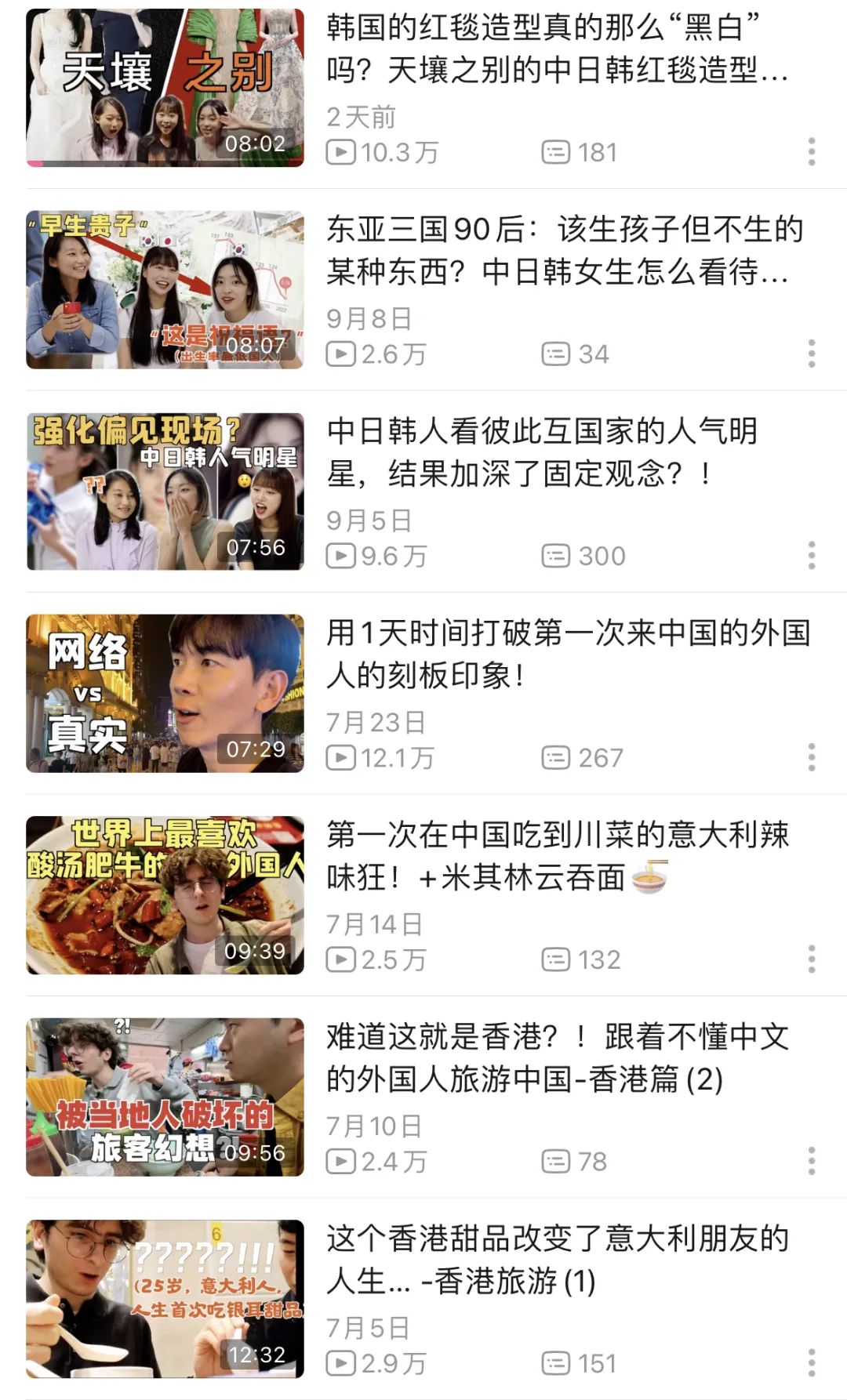Open more options for the red carpet video
Image resolution: width=847 pixels, height=1400 pixels.
click(x=812, y=152)
